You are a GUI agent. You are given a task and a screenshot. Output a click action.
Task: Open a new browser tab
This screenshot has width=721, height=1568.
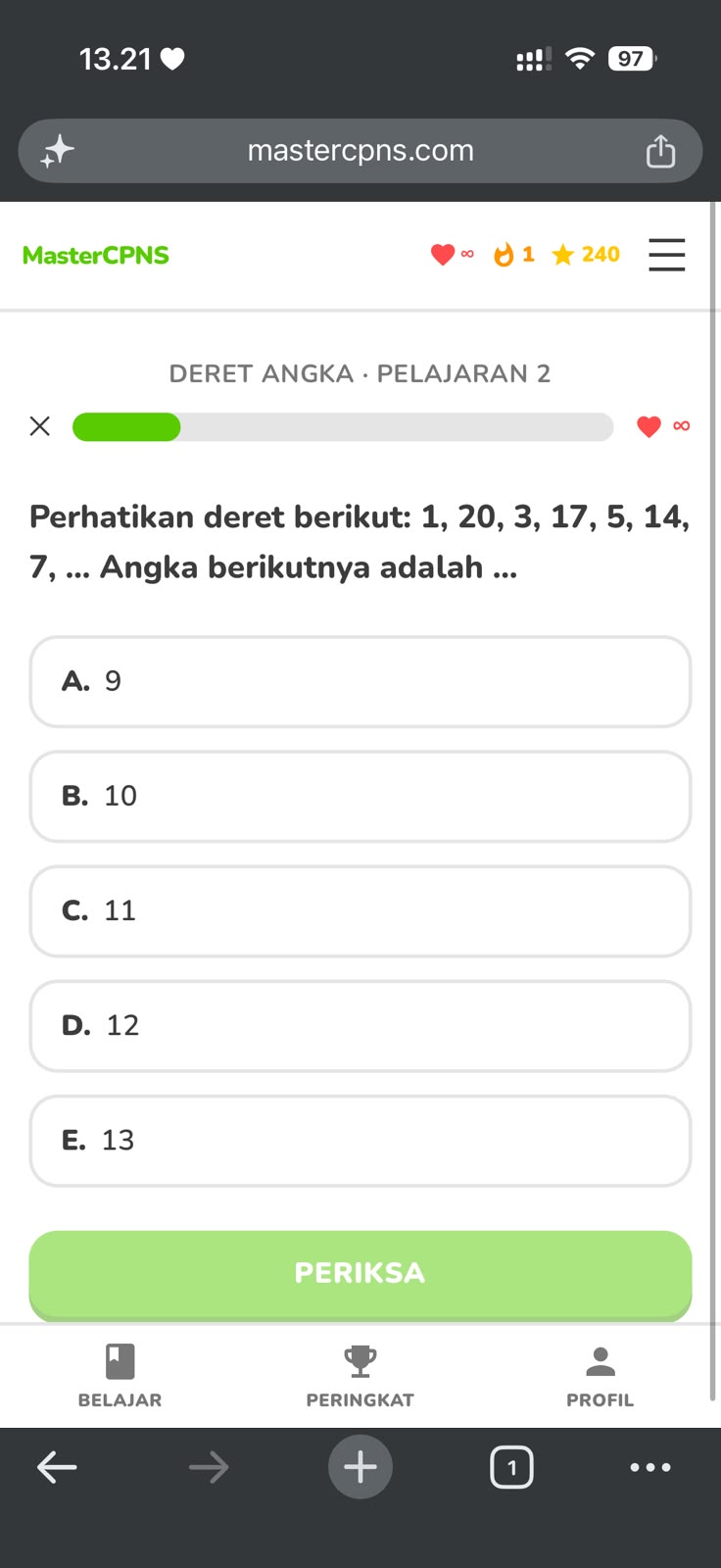(x=360, y=1467)
